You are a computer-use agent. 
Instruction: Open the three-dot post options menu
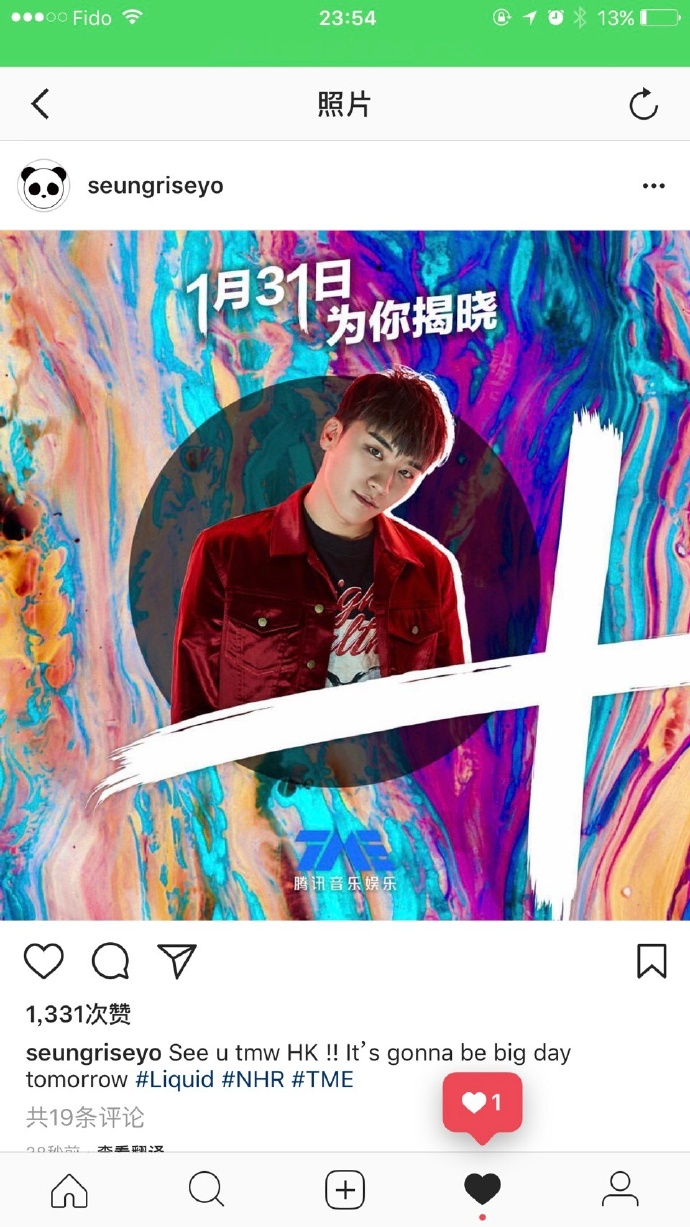pos(654,186)
